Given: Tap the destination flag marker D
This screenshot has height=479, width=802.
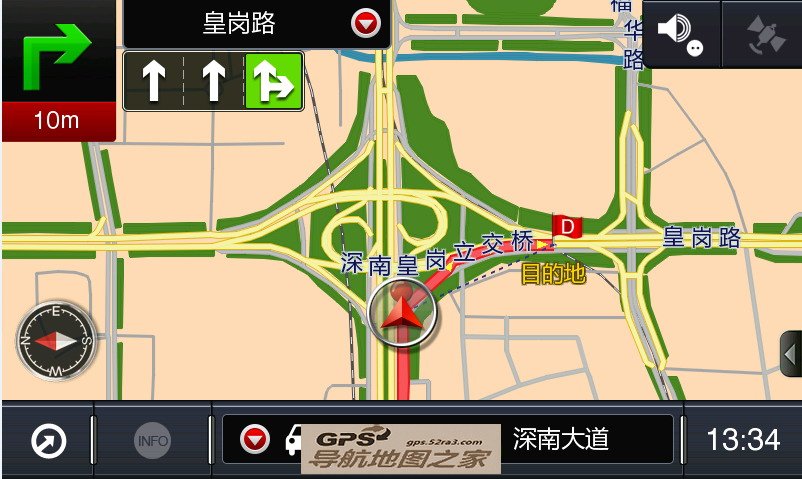Looking at the screenshot, I should pos(566,227).
